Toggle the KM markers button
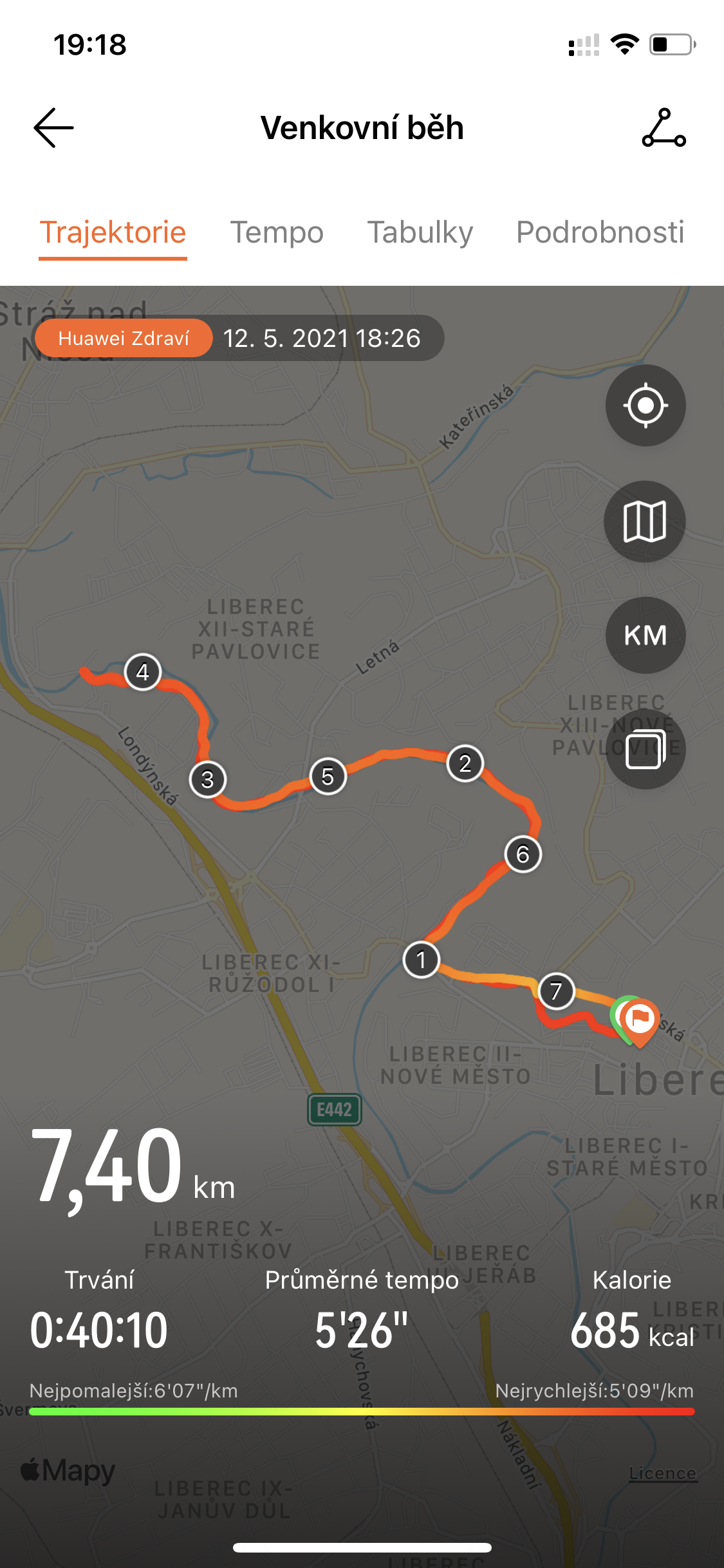Image resolution: width=724 pixels, height=1568 pixels. point(645,635)
